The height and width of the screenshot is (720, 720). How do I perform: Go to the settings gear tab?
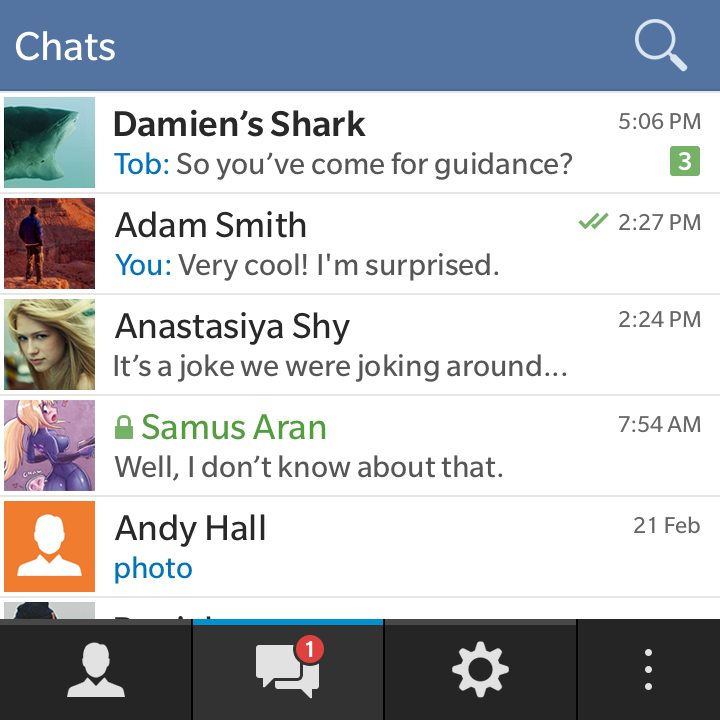pos(480,671)
